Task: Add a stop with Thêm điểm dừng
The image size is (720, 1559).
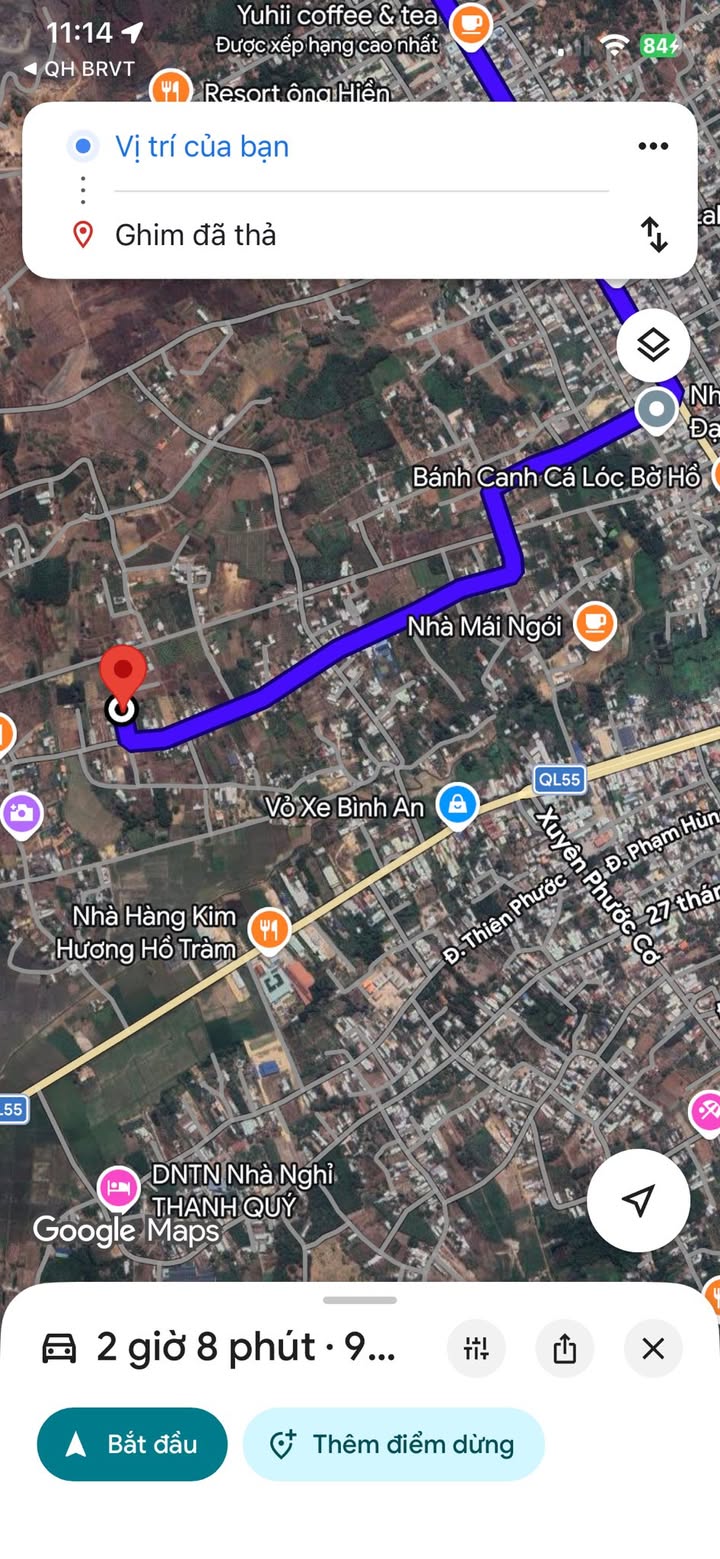Action: point(393,1444)
